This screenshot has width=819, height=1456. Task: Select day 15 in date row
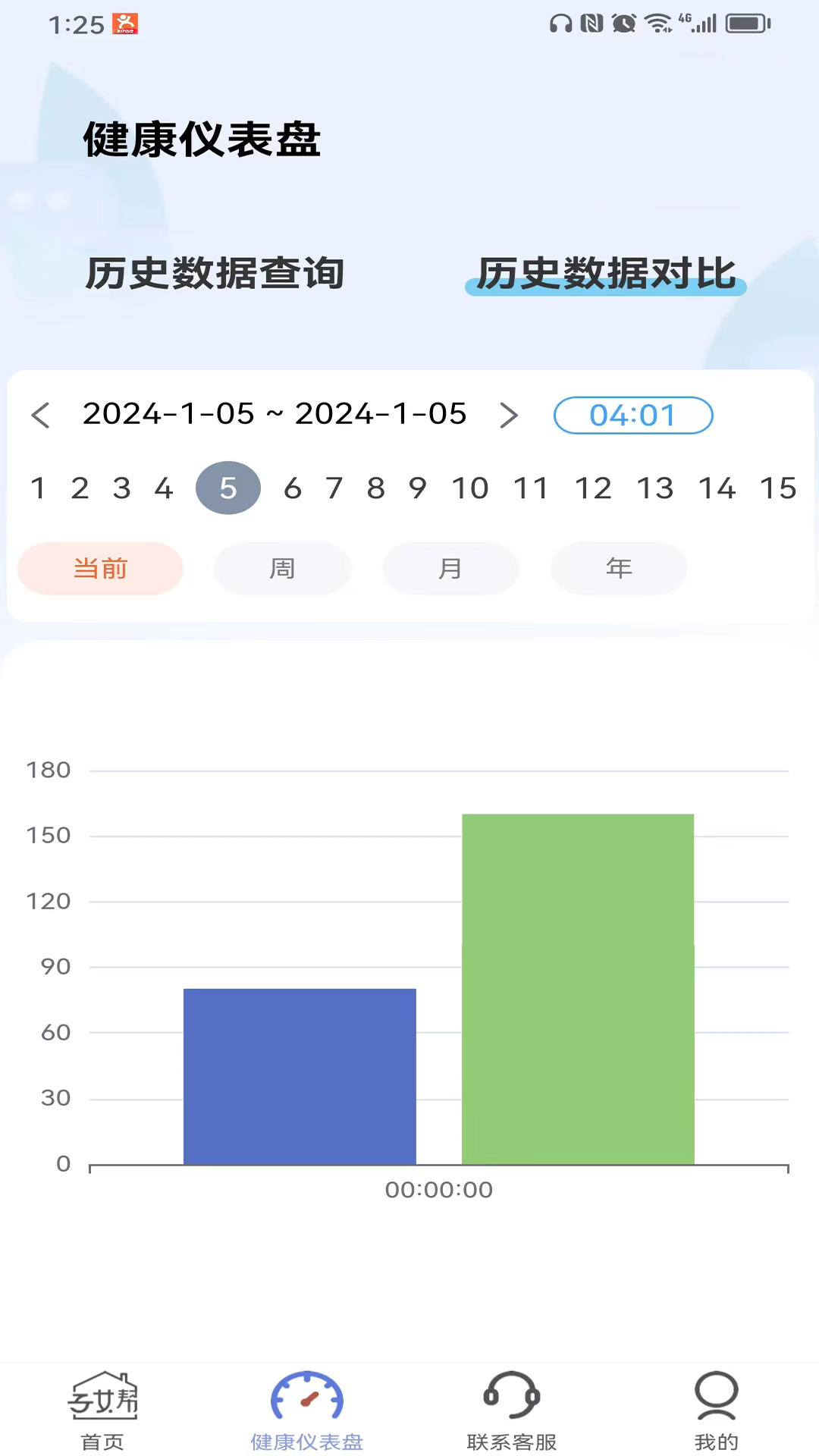click(x=778, y=488)
